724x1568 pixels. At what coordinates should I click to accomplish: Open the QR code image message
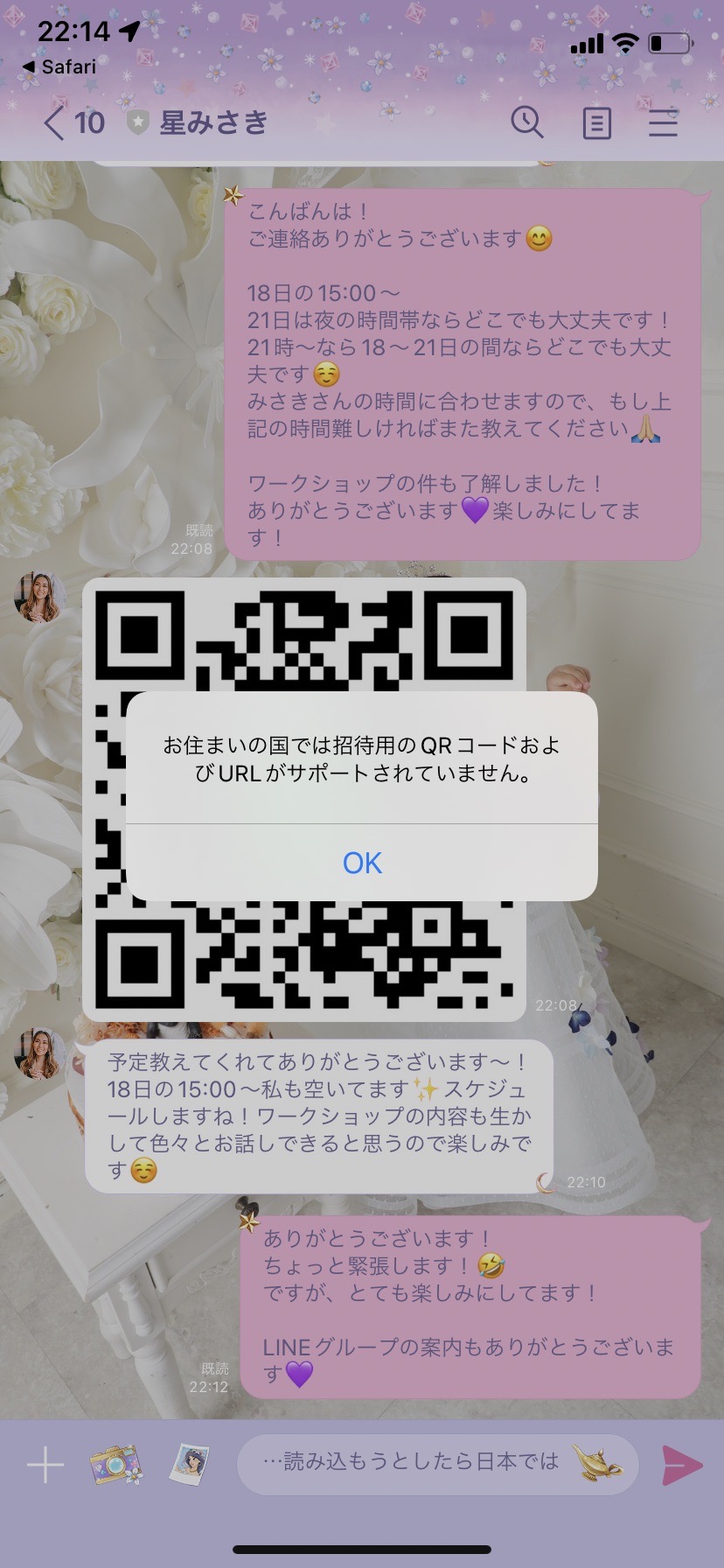pos(304,799)
